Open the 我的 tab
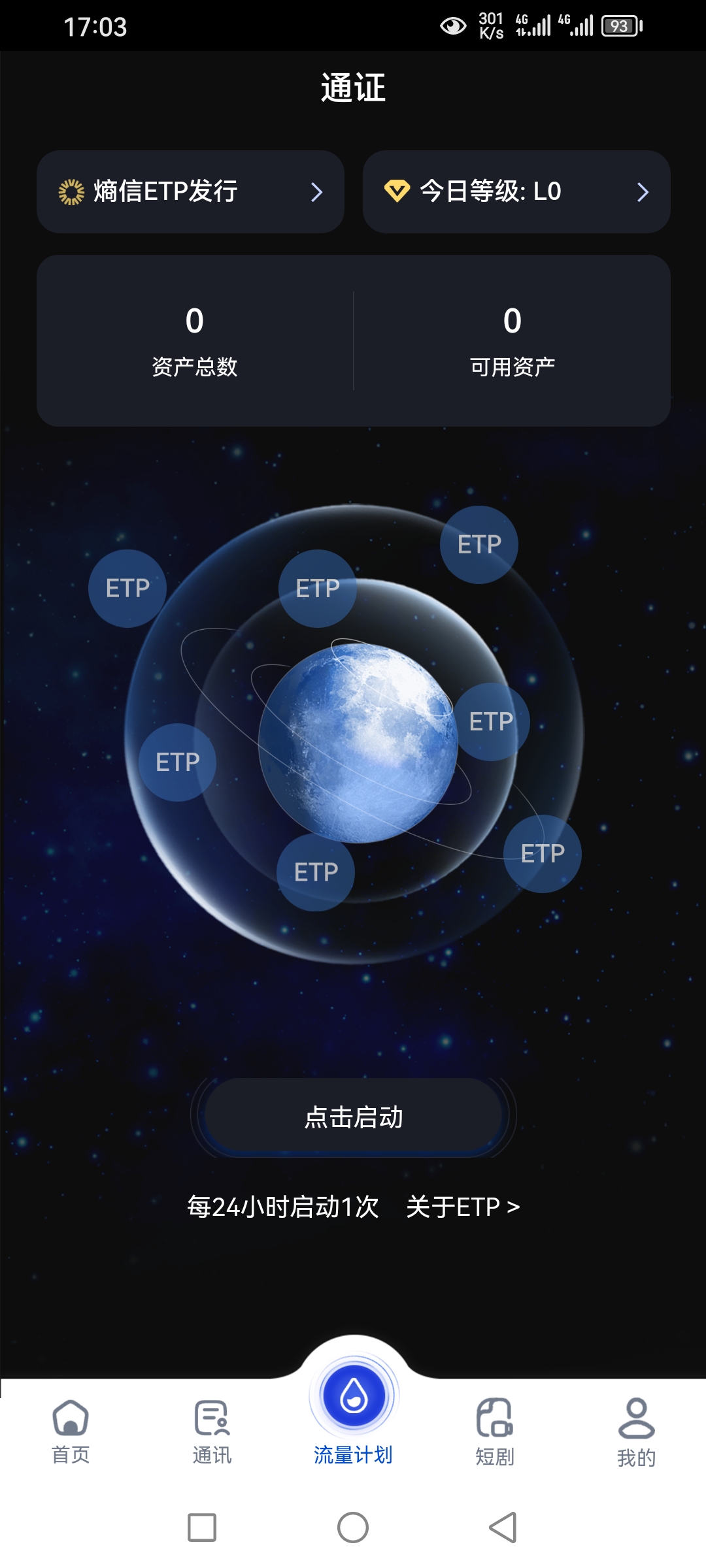Screen dimensions: 706x1568 (x=636, y=1432)
